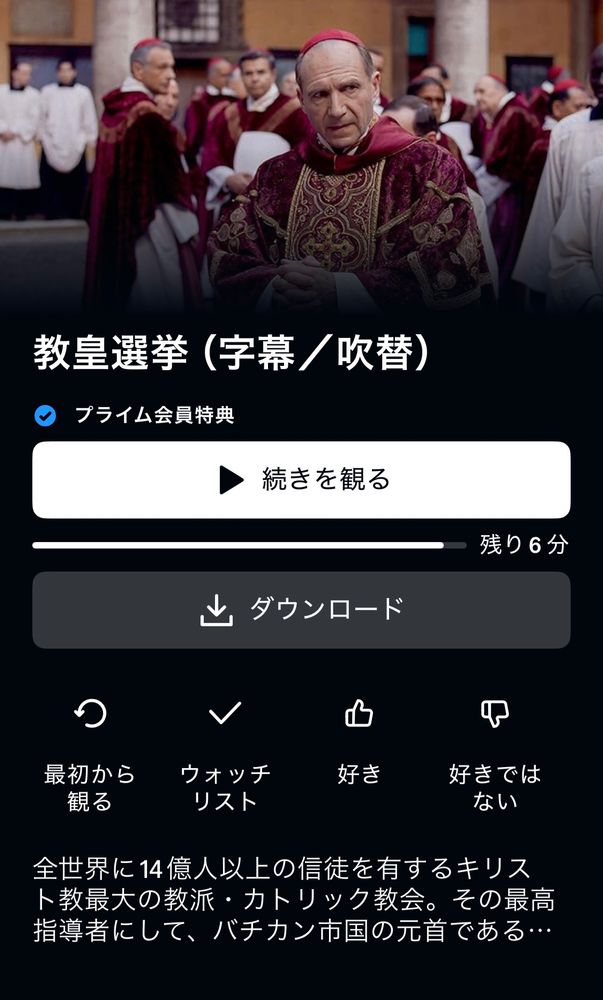Toggle the ウォッチリスト checkmark
Screen dimensions: 603x1000
(225, 714)
